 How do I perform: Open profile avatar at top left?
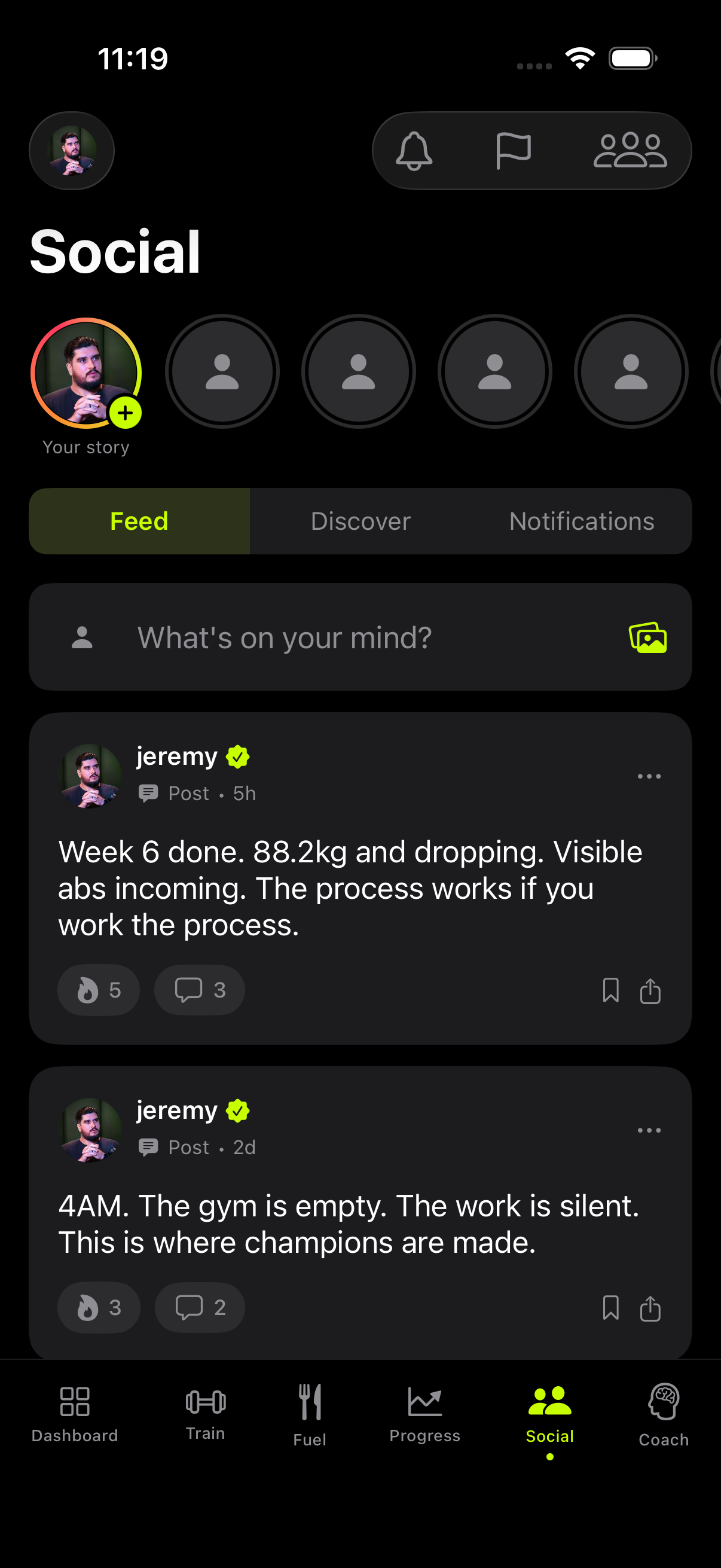(72, 151)
